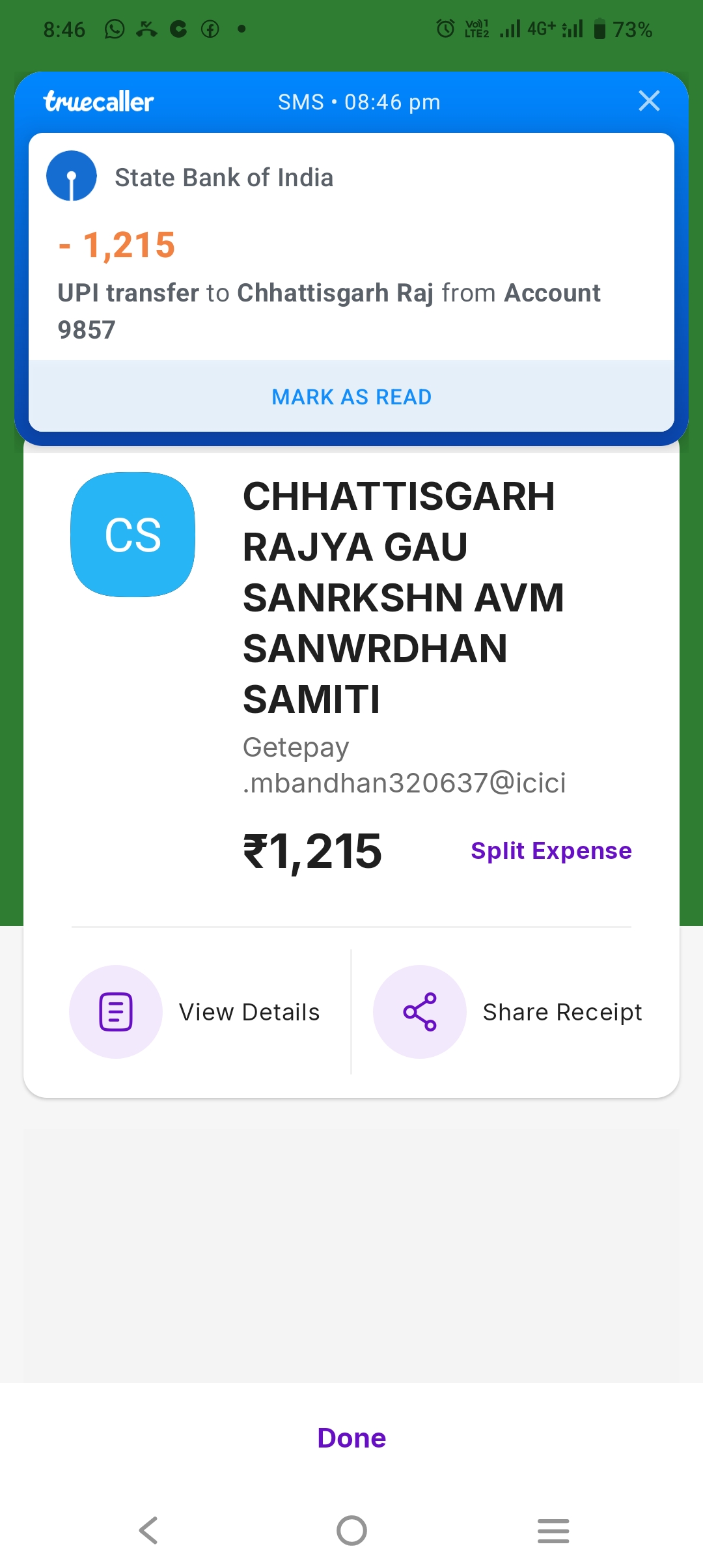View details of this payment

click(195, 1012)
